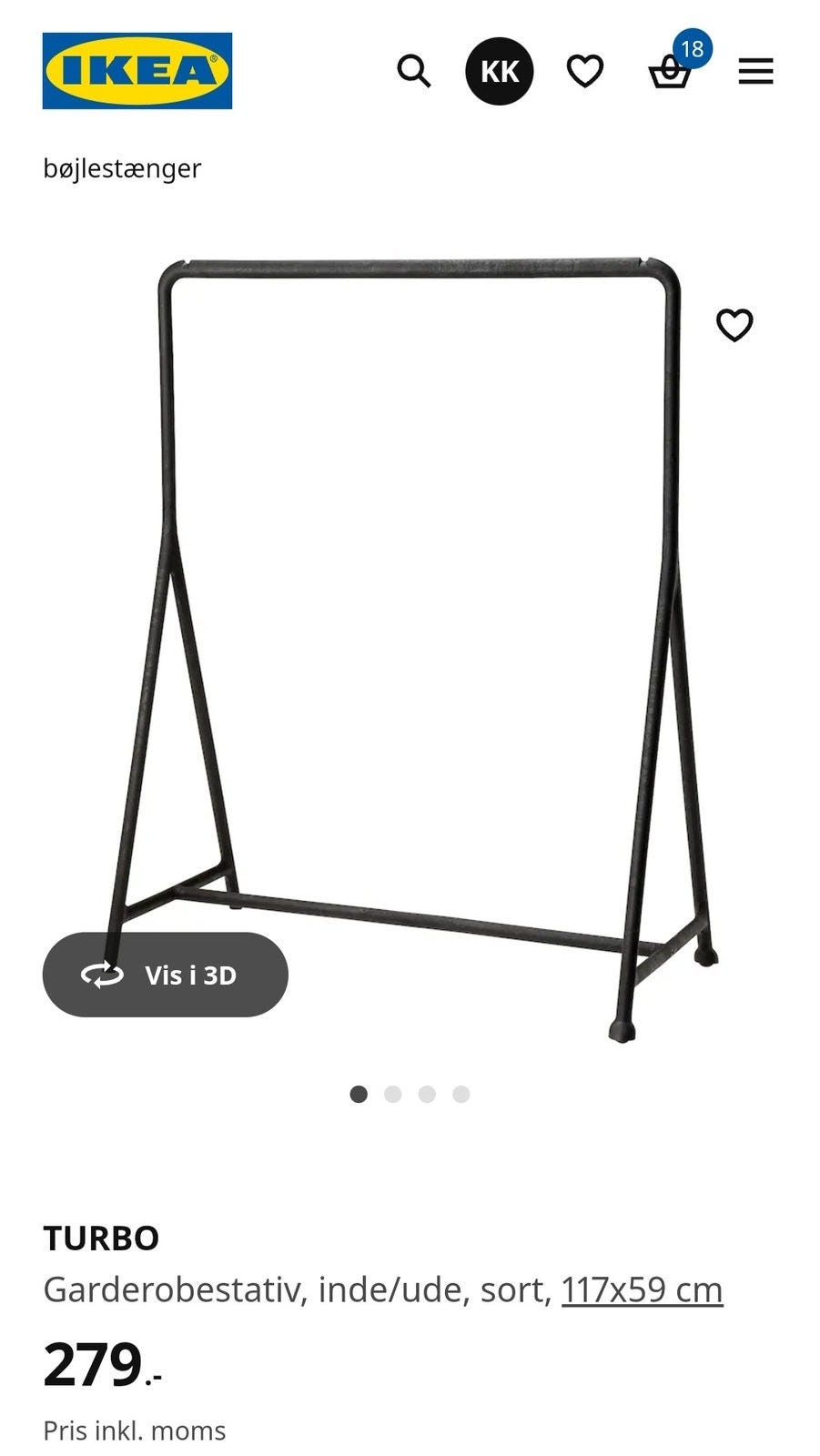Screen dimensions: 820x1456
Task: Open the KK profile account
Action: (x=499, y=71)
